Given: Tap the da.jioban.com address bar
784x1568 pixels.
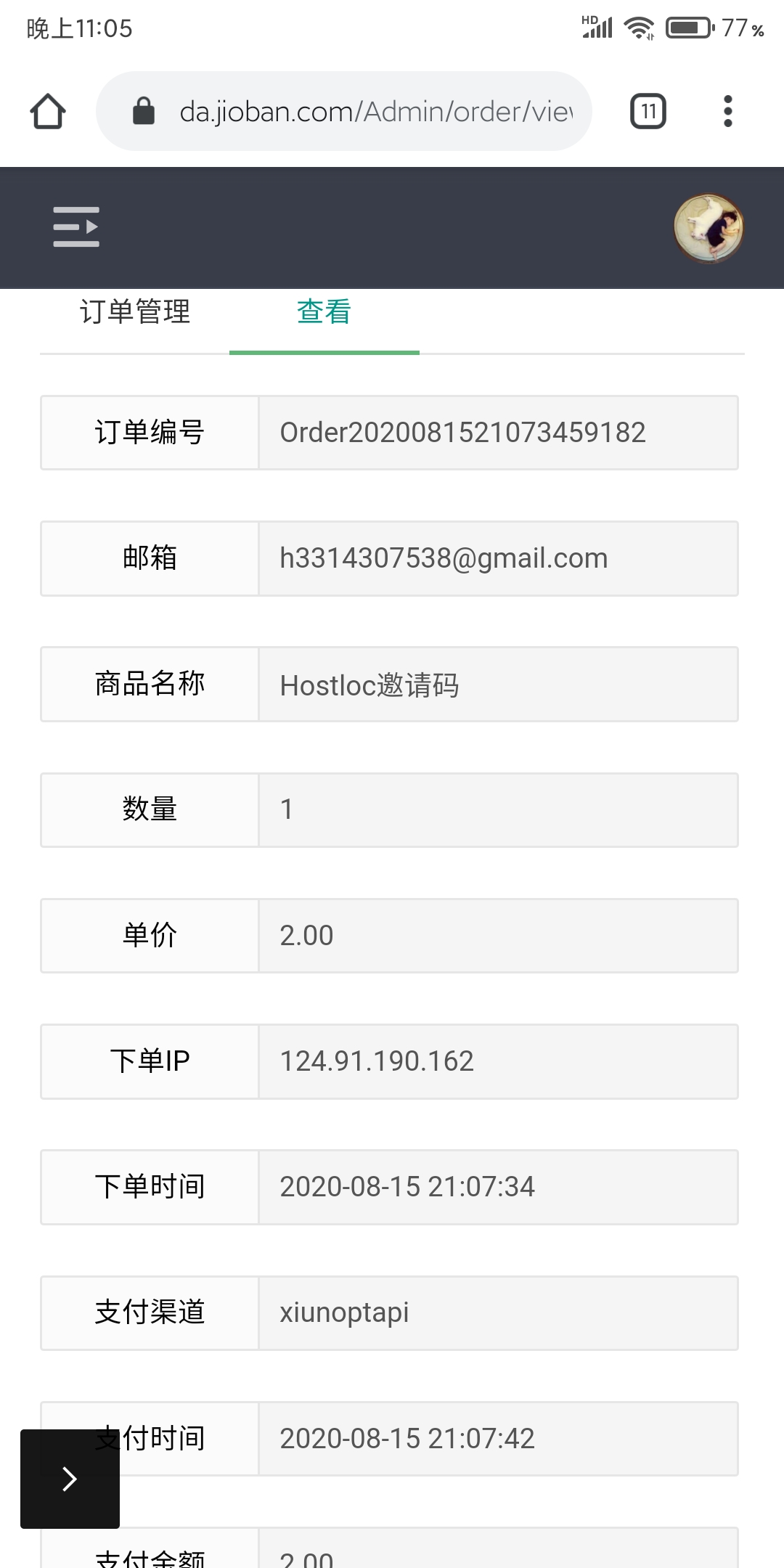Looking at the screenshot, I should [343, 111].
